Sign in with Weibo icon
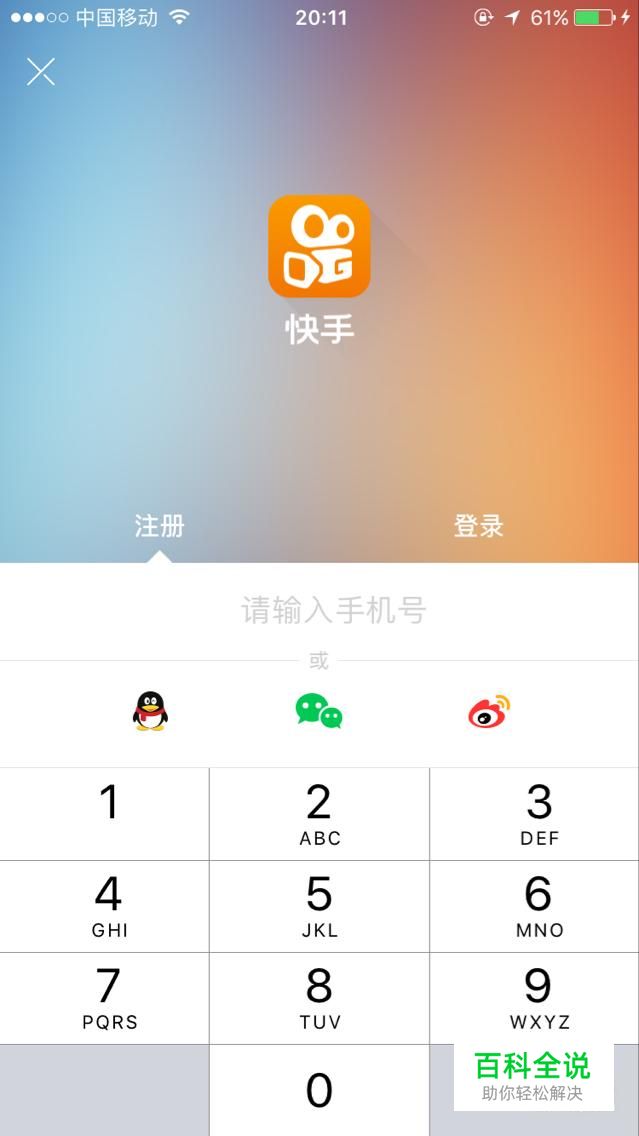 (489, 711)
